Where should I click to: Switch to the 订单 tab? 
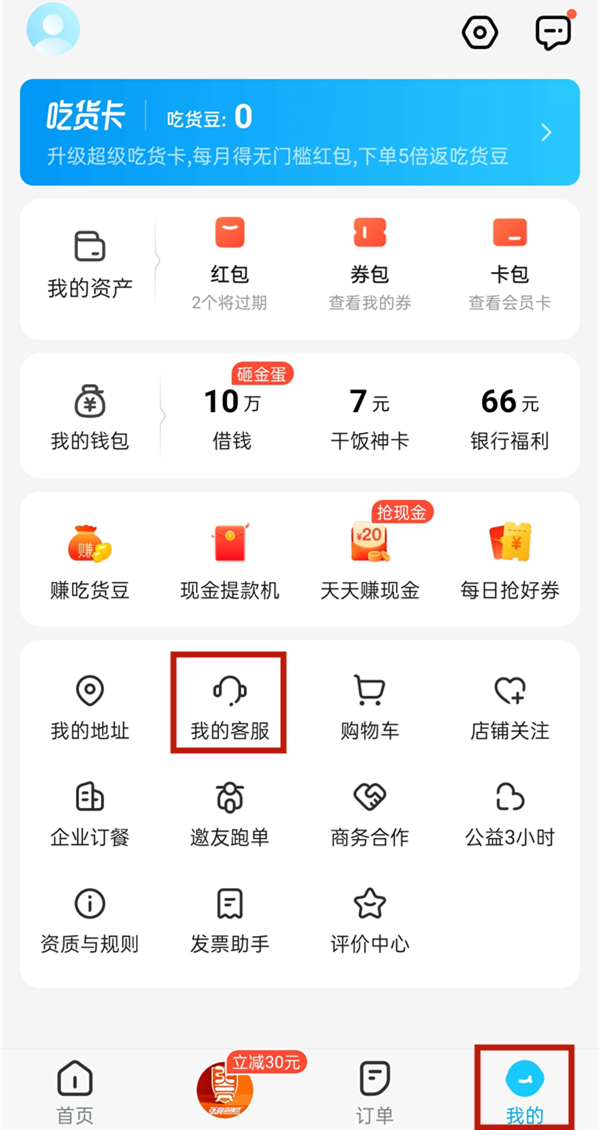[374, 1090]
